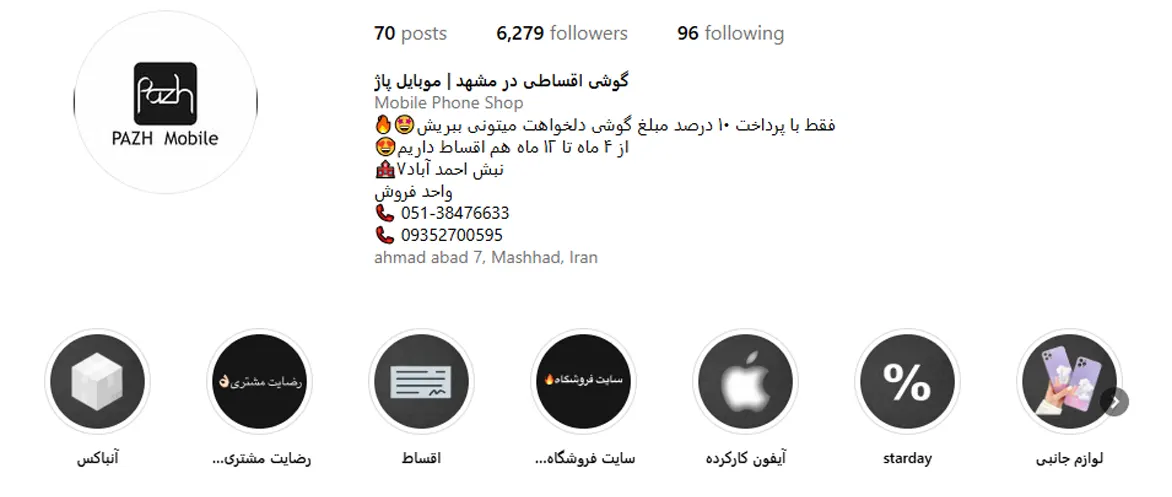
Task: Open the starday story highlight
Action: click(907, 383)
